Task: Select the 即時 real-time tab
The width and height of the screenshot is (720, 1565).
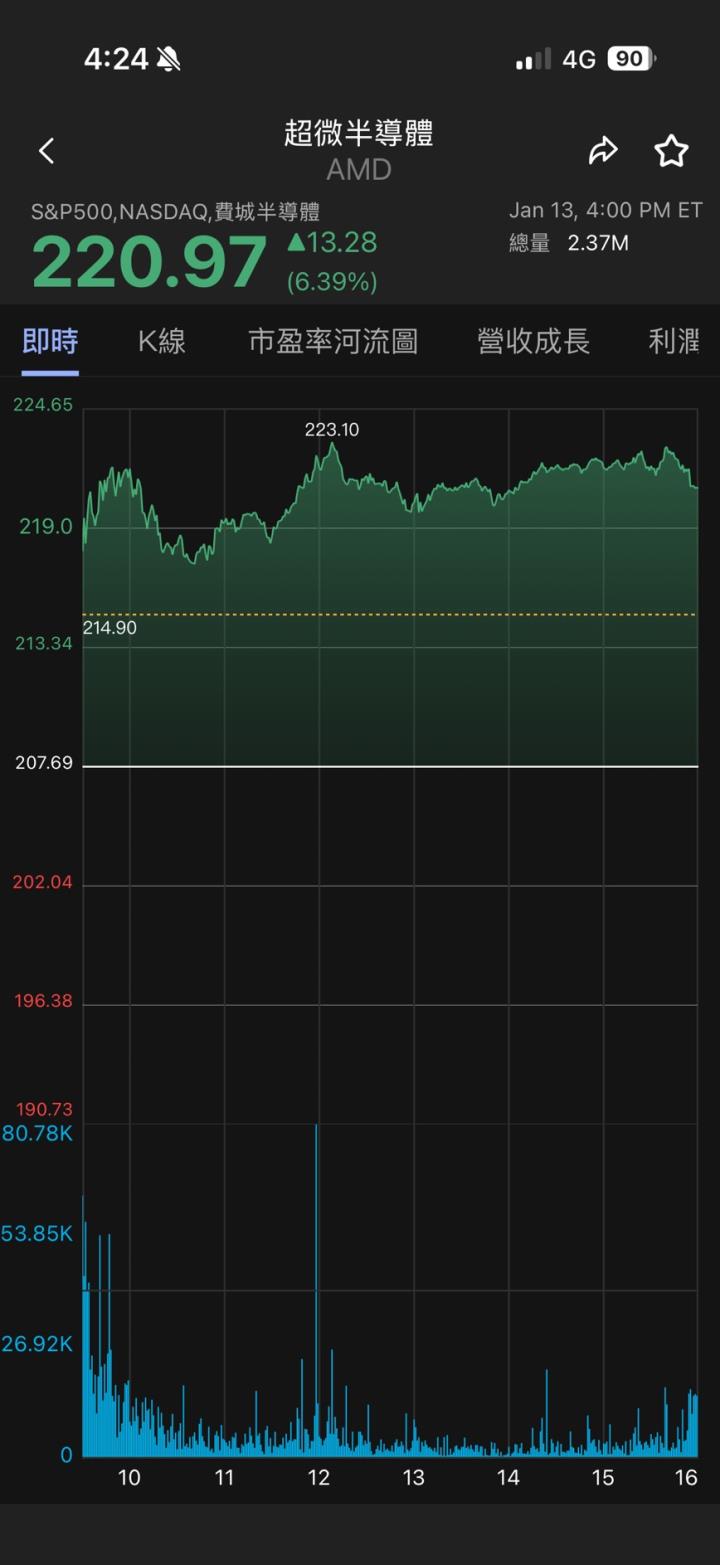Action: [x=50, y=342]
